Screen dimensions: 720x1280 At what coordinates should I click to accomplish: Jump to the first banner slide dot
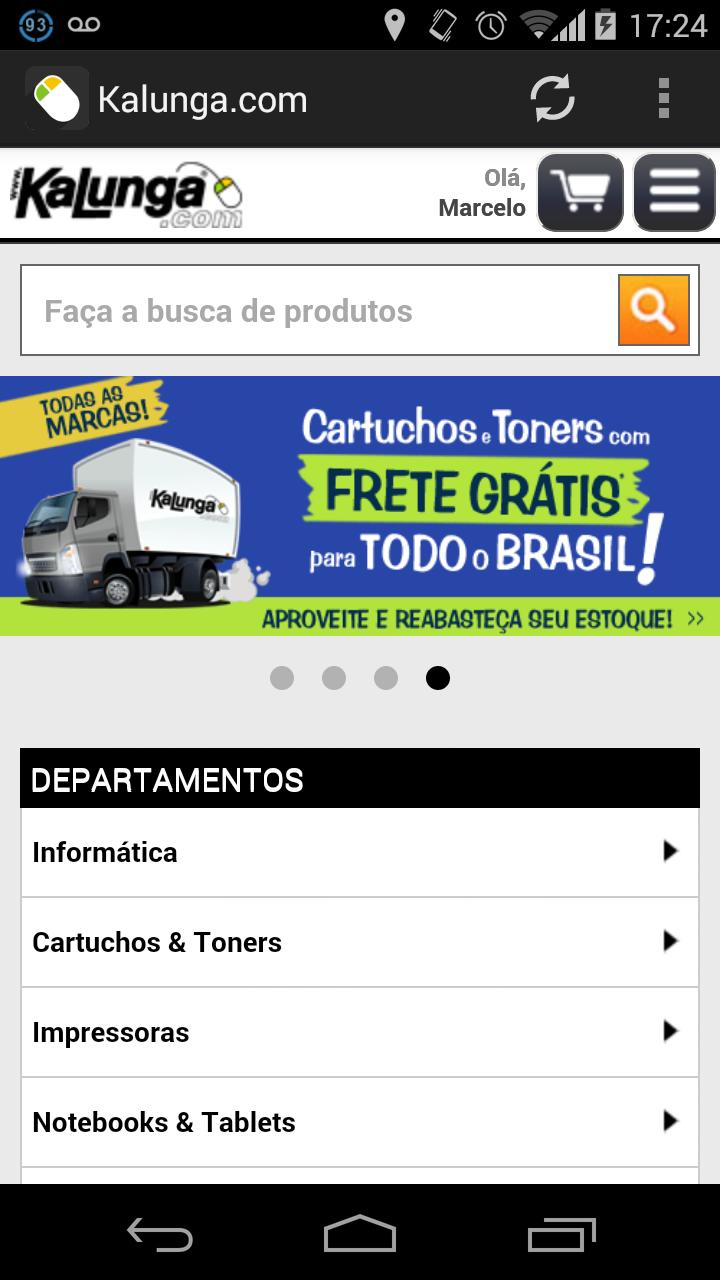click(282, 678)
